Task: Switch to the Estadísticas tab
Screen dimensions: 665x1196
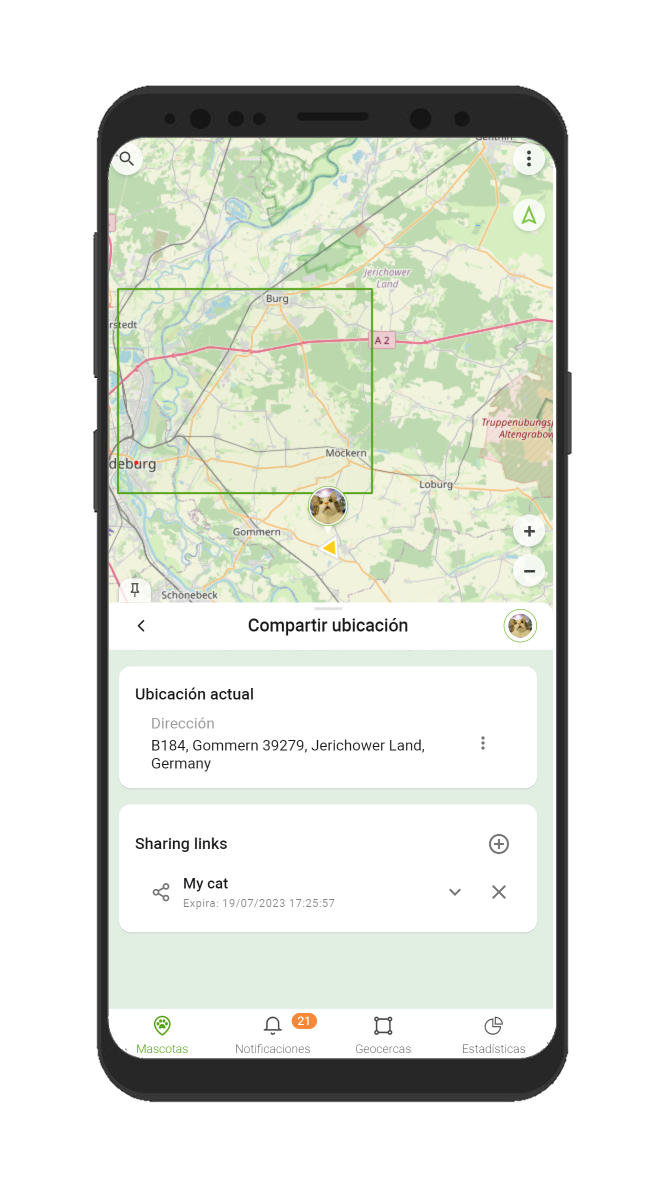Action: [x=493, y=1035]
